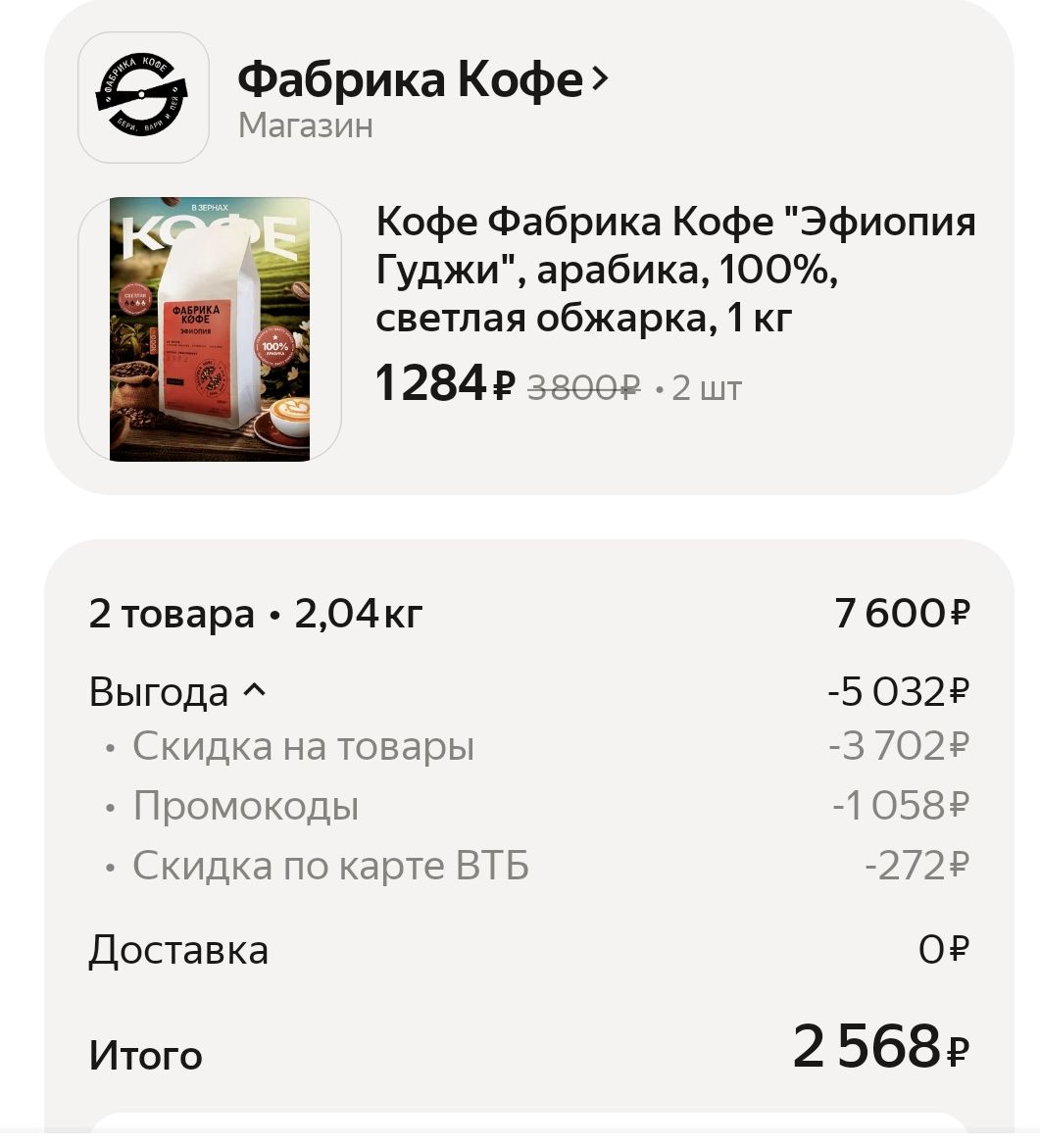Viewport: 1040px width, 1148px height.
Task: Open the Фабрика Кофе shop page
Action: [412, 80]
